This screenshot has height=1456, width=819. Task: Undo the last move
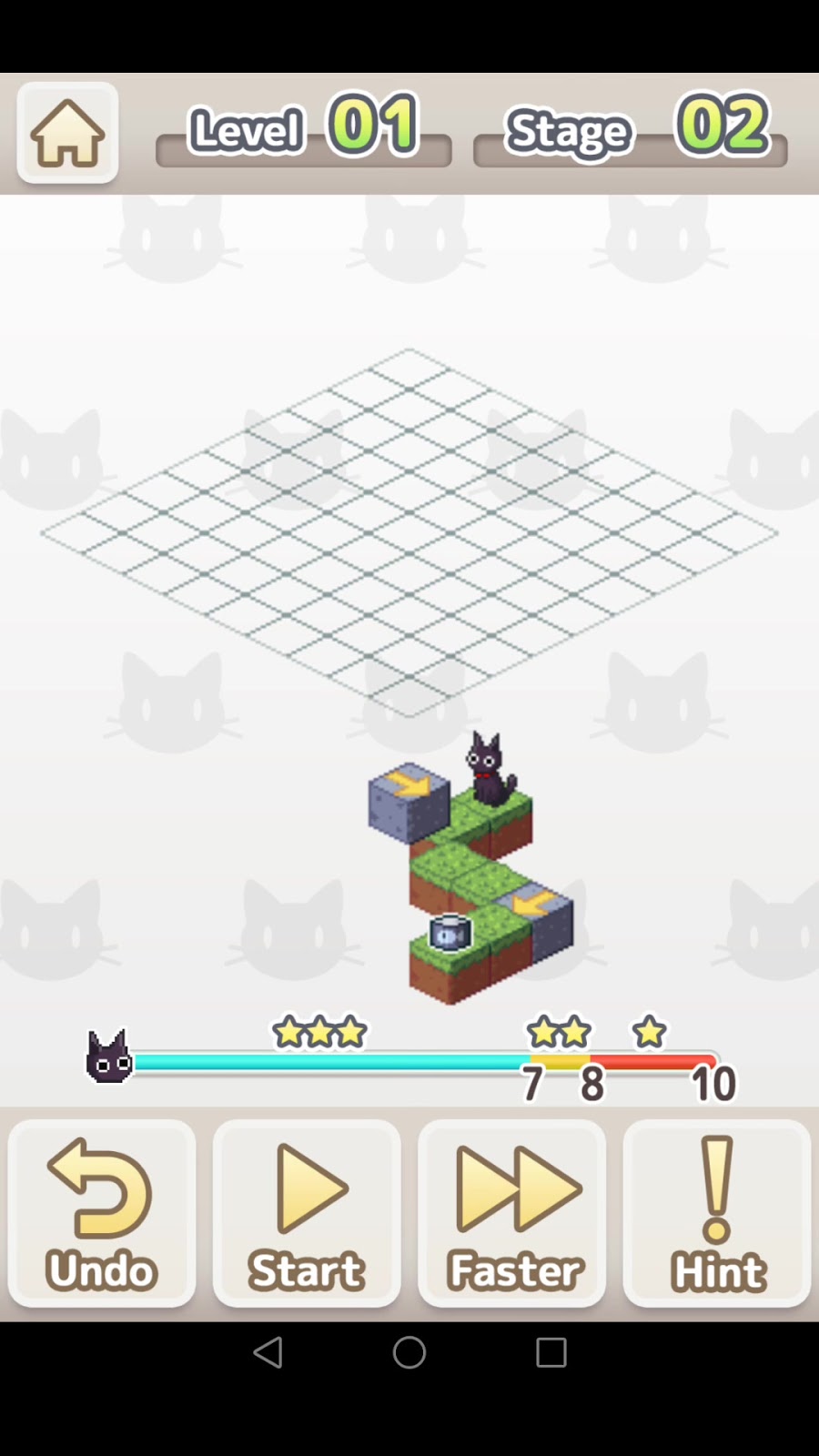pyautogui.click(x=102, y=1213)
